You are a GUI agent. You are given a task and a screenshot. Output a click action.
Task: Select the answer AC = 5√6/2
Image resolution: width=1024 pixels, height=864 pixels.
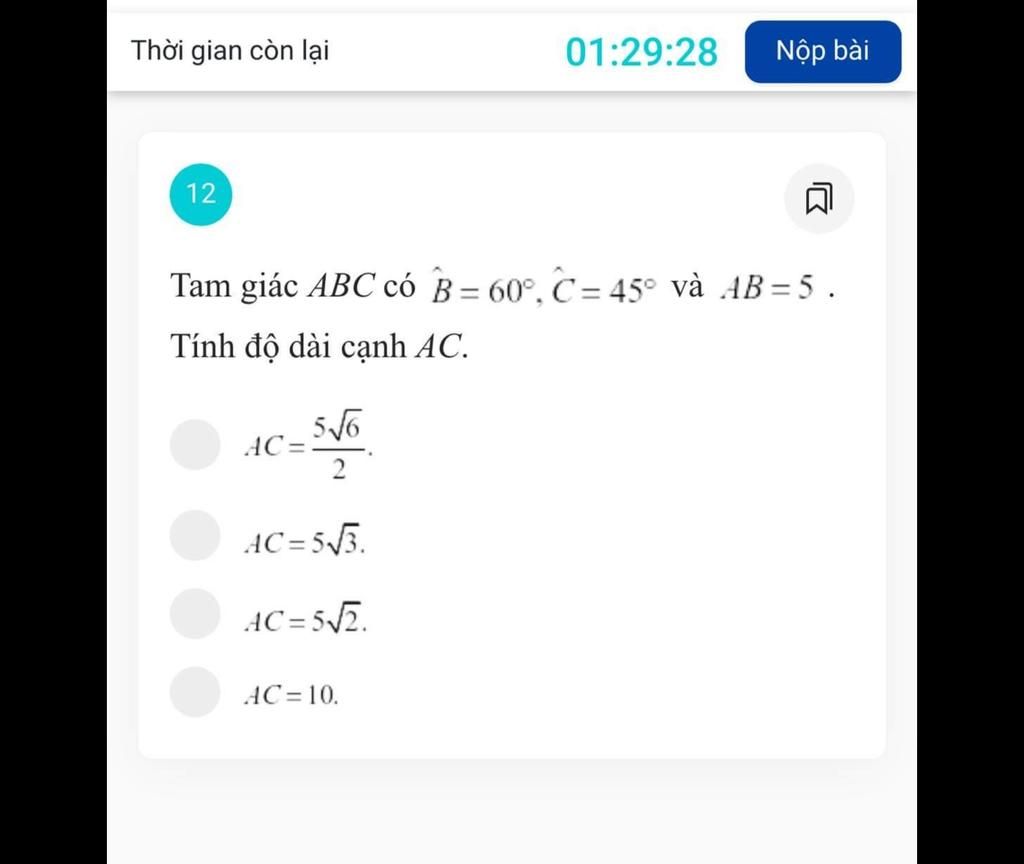pos(194,445)
